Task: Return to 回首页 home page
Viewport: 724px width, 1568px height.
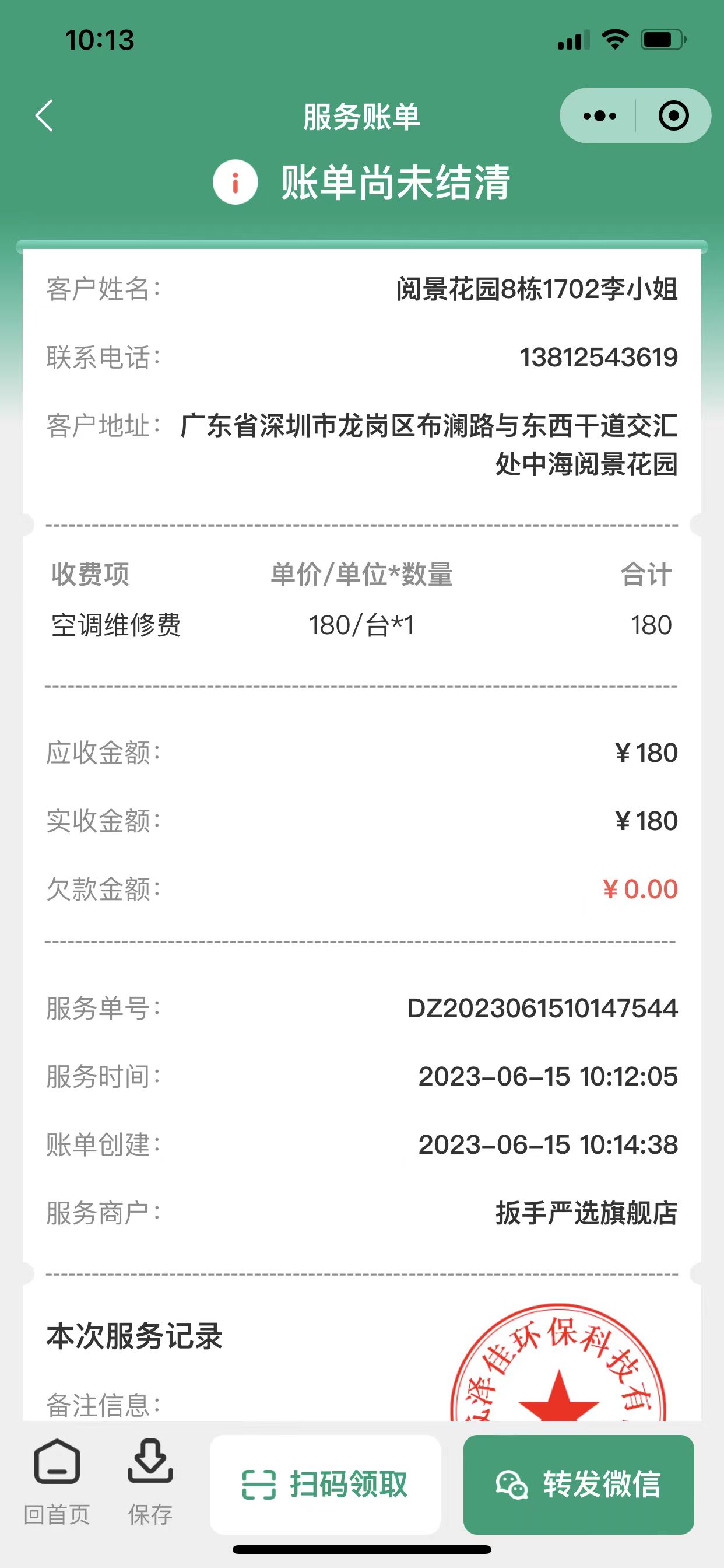Action: click(57, 1483)
